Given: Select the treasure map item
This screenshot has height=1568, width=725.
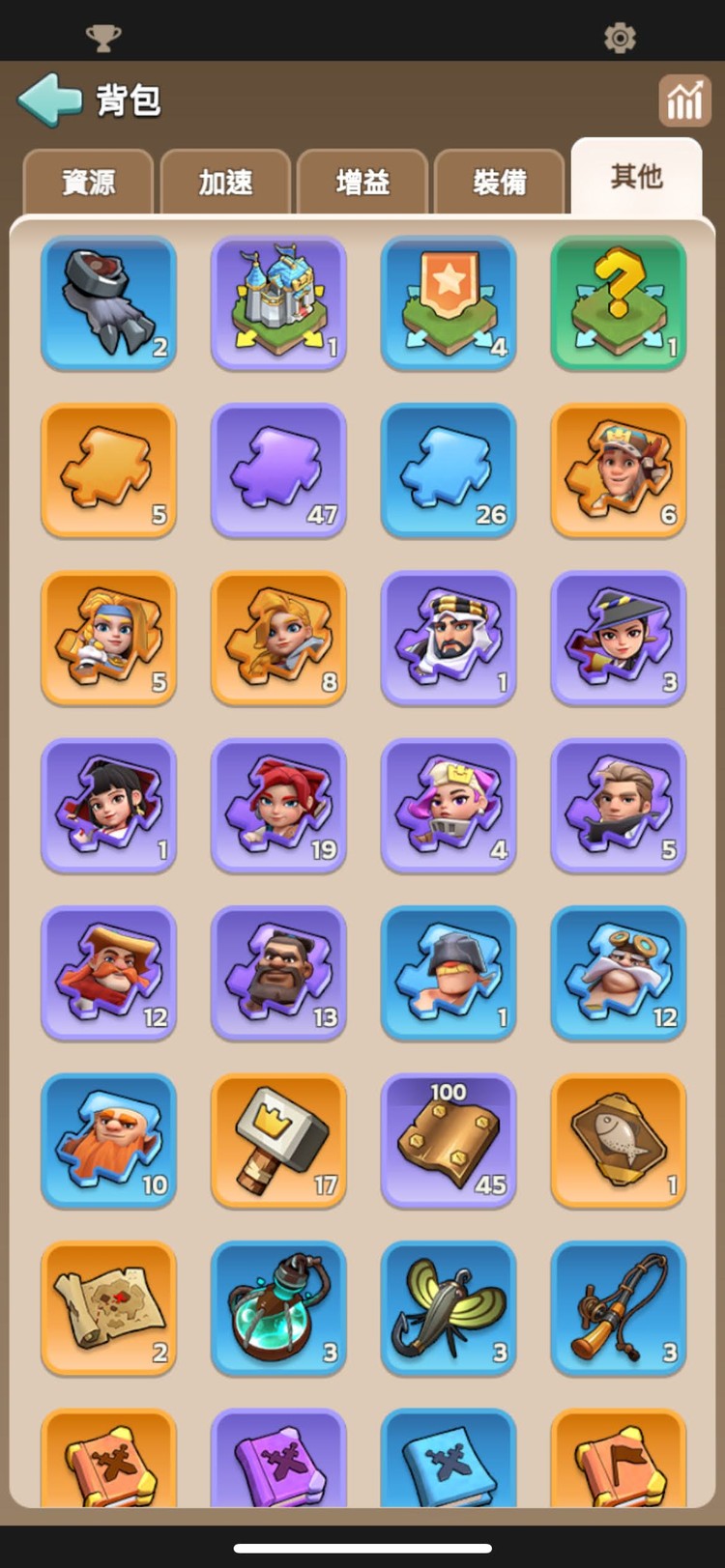Looking at the screenshot, I should click(108, 1308).
